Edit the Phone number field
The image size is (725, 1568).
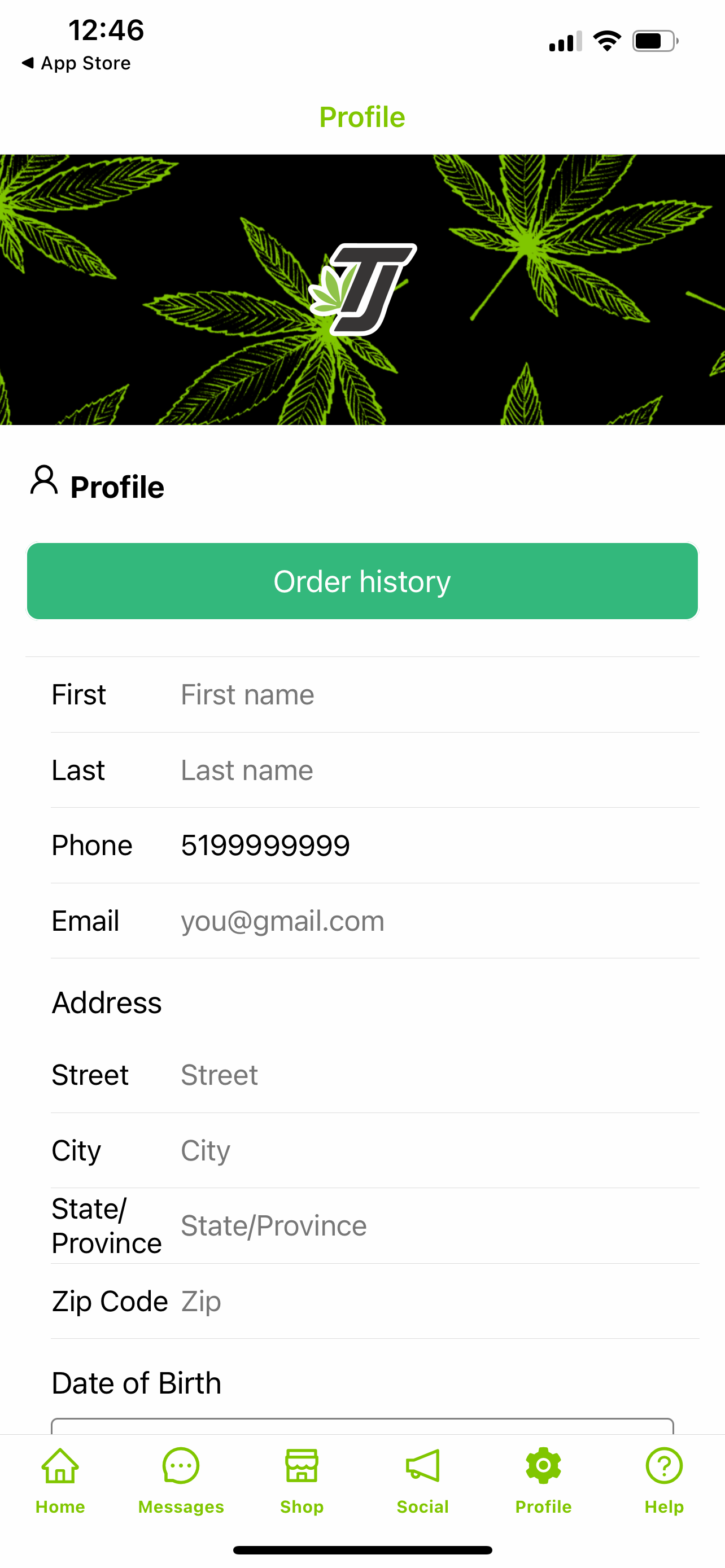tap(438, 846)
